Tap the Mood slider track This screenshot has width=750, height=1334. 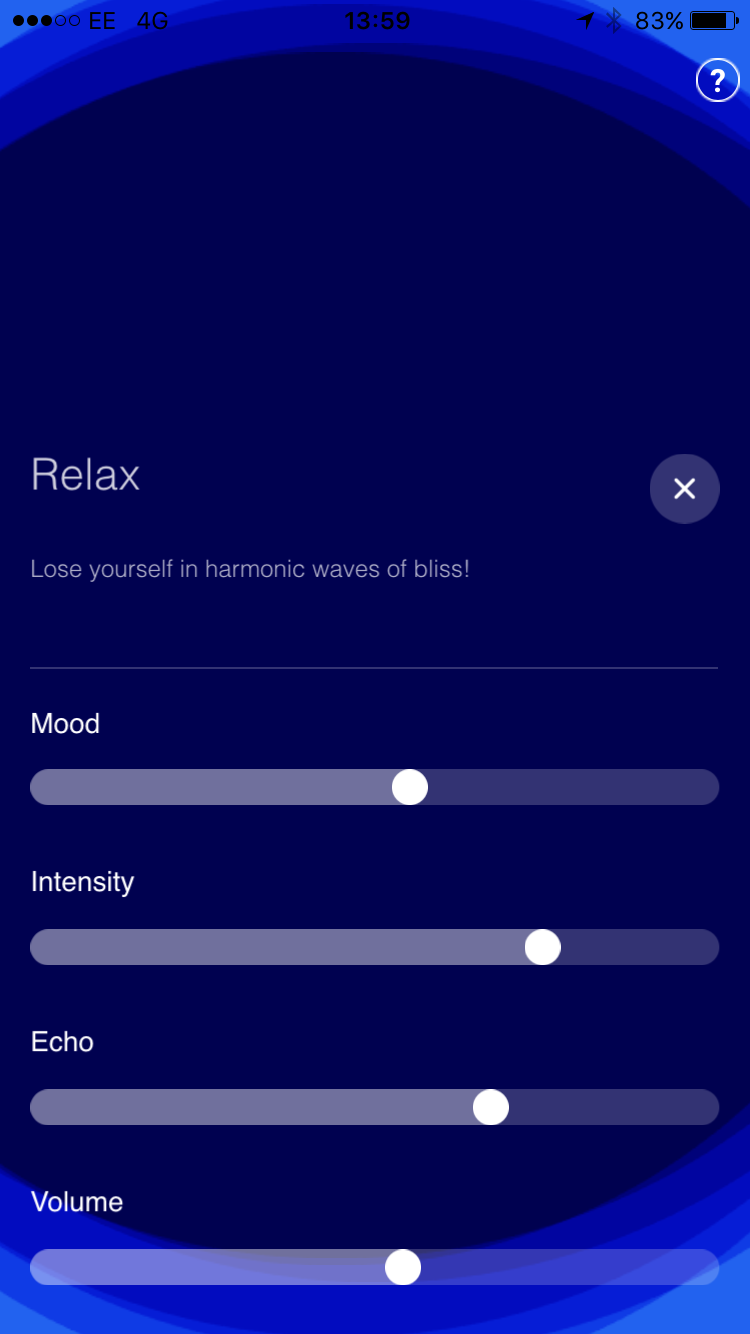click(x=375, y=787)
